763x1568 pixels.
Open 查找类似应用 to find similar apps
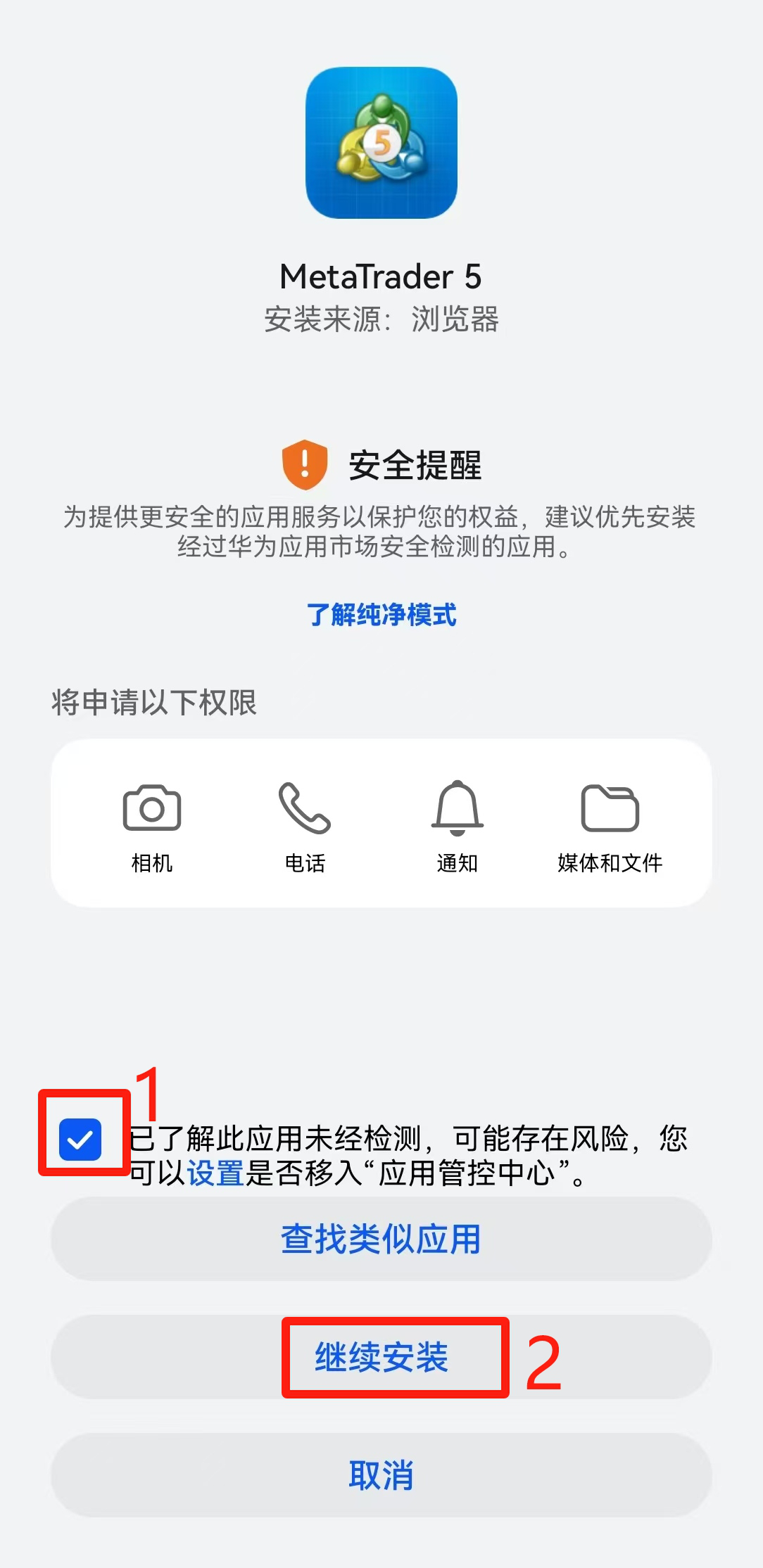(381, 1239)
